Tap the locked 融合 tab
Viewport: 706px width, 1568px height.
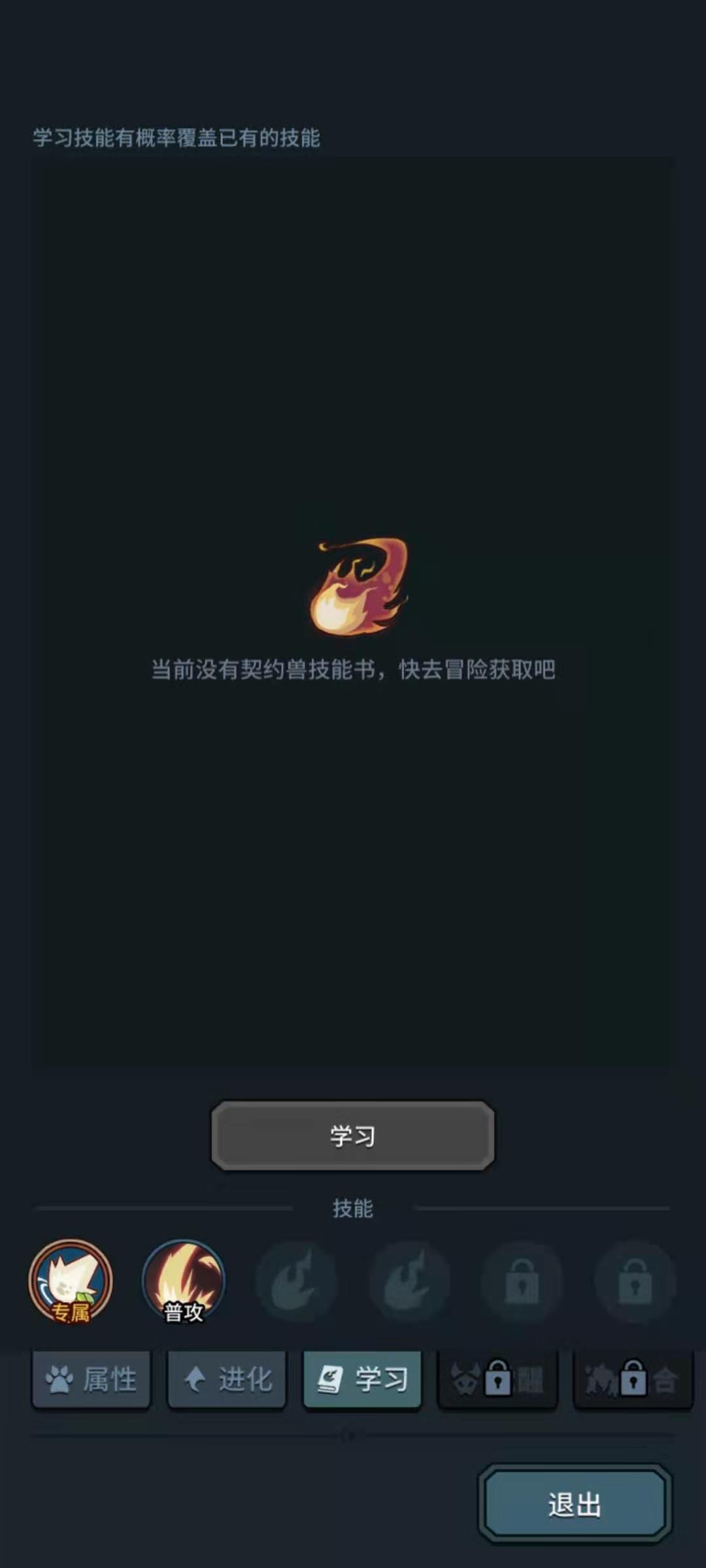pyautogui.click(x=632, y=1379)
